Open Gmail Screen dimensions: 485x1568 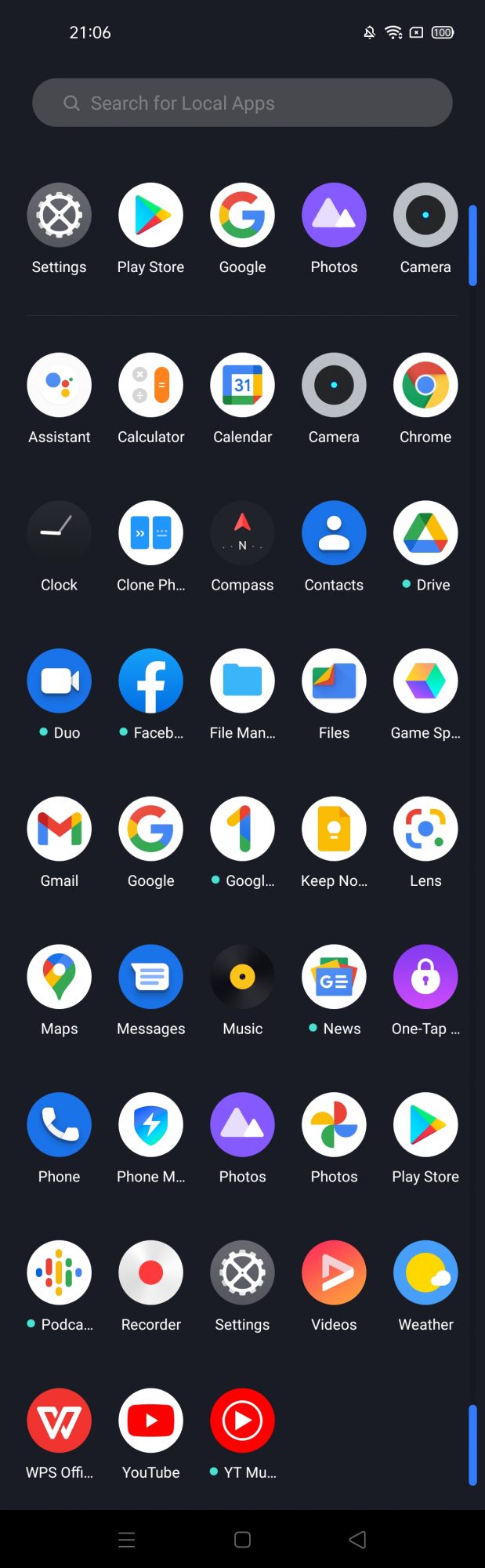point(60,829)
